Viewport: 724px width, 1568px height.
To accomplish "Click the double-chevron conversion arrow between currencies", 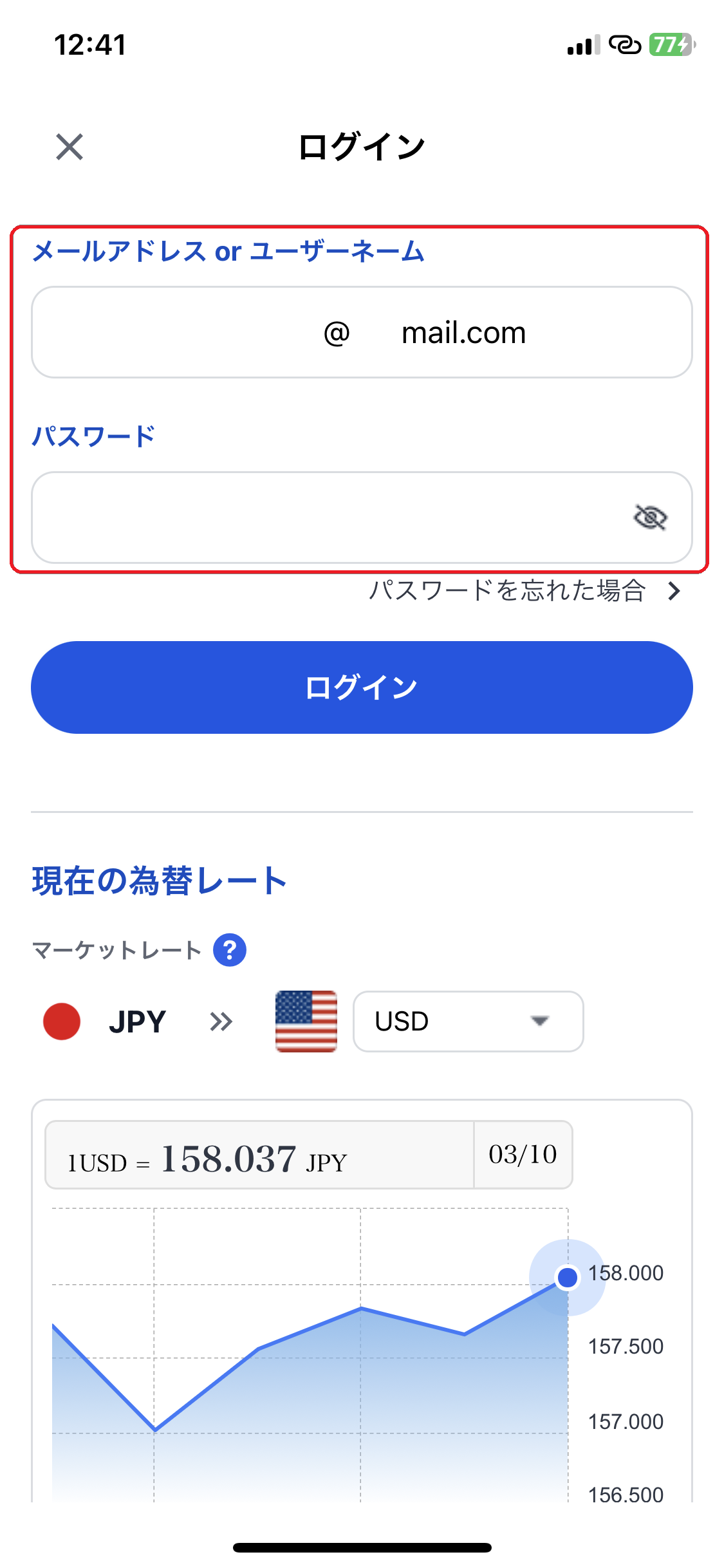I will [x=219, y=1022].
